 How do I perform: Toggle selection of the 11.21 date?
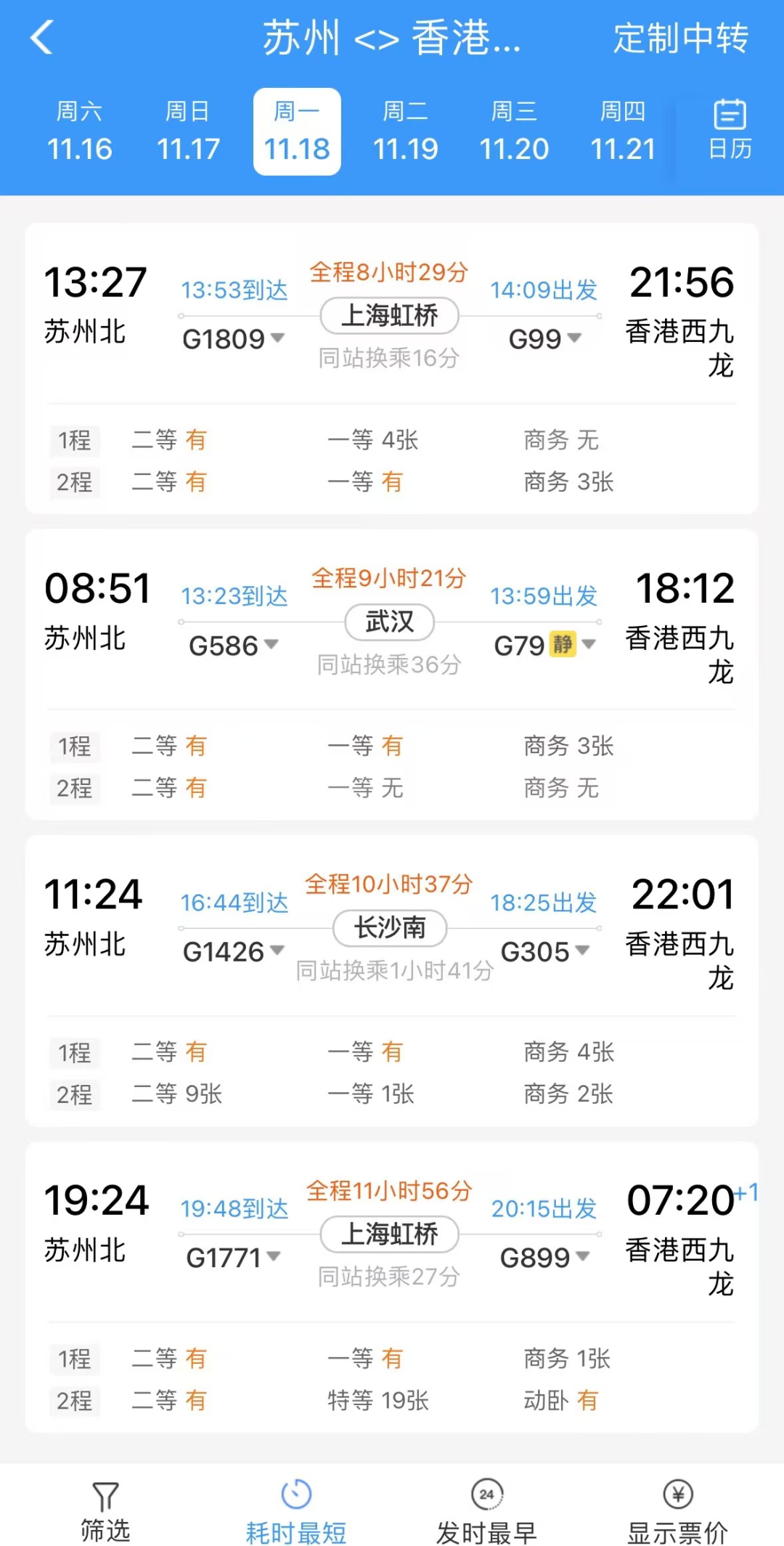(623, 131)
